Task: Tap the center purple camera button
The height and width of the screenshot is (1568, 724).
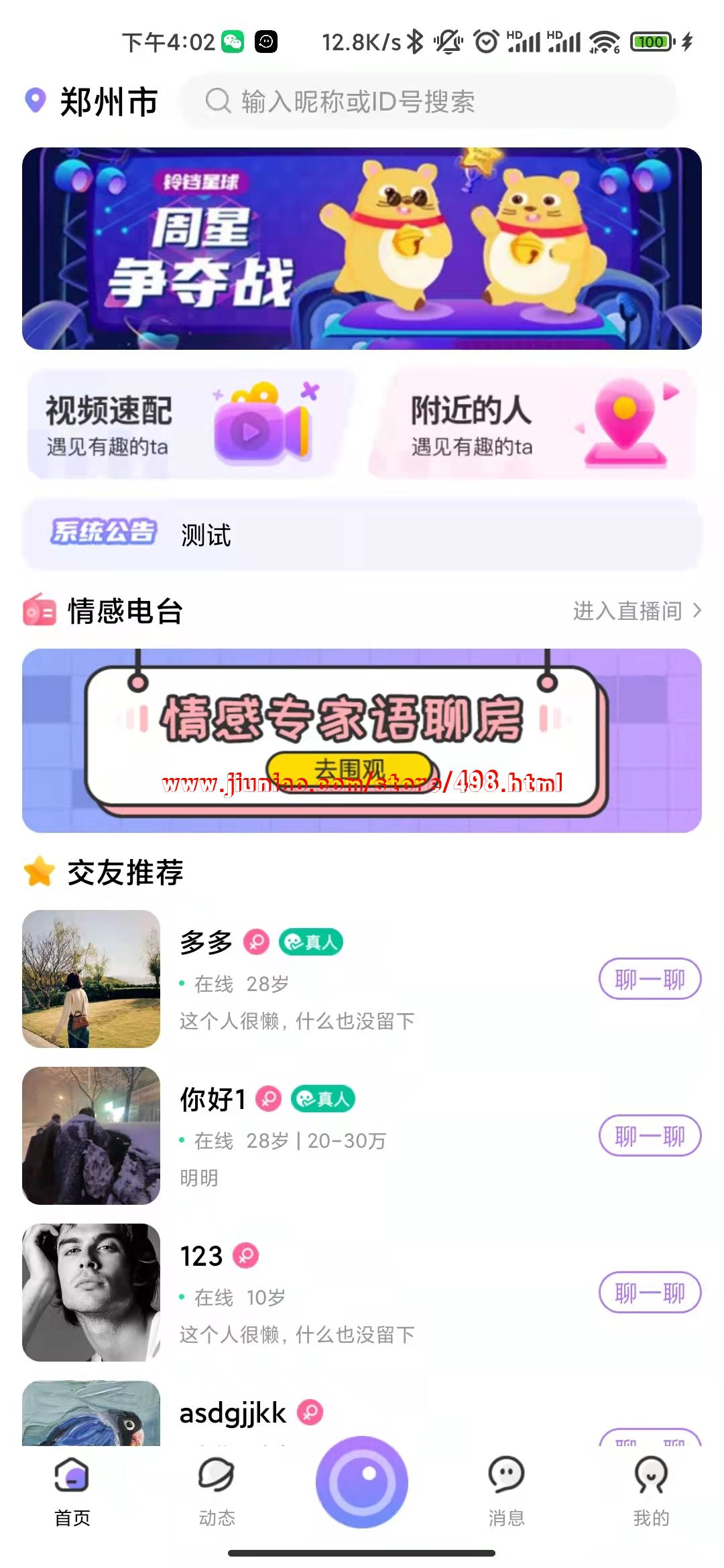Action: point(362,1482)
